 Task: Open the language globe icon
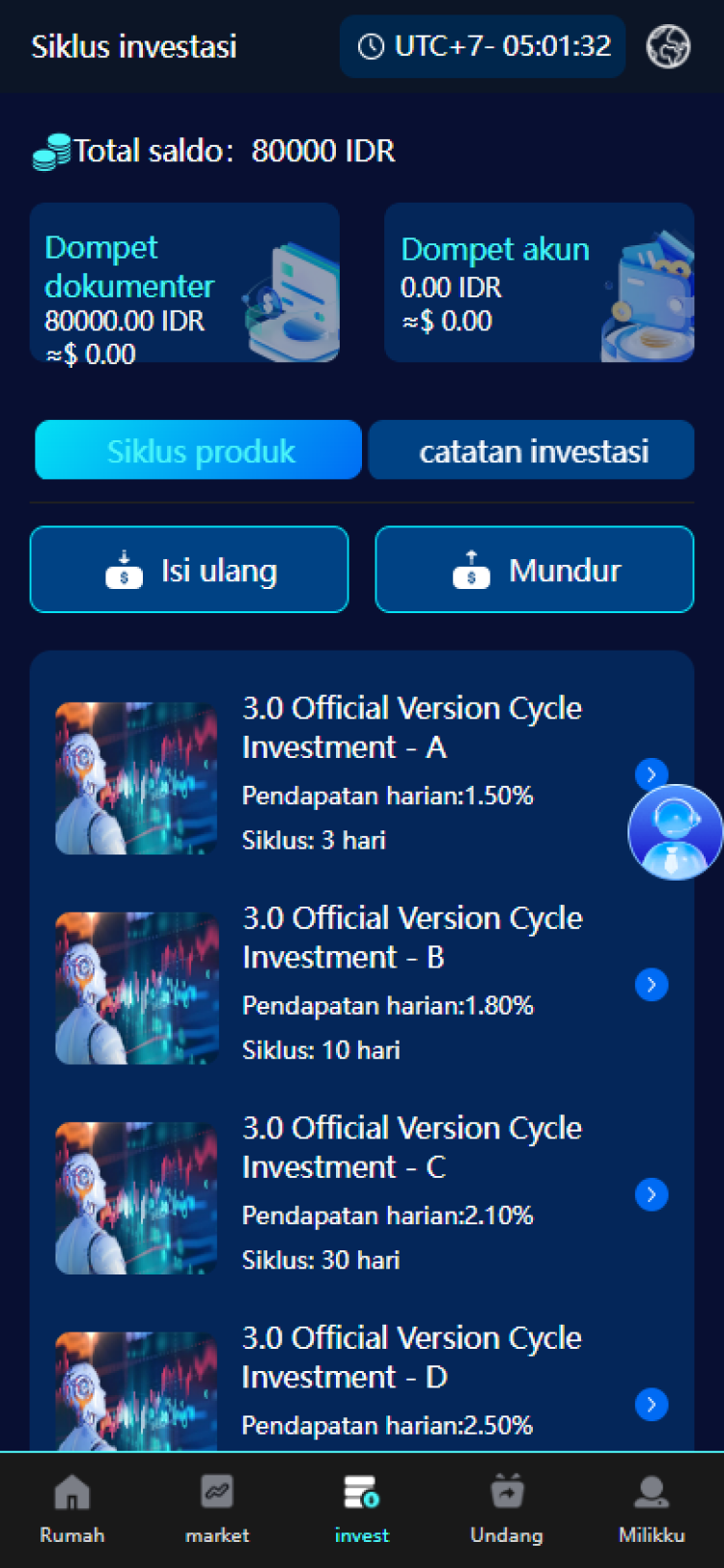click(x=668, y=46)
